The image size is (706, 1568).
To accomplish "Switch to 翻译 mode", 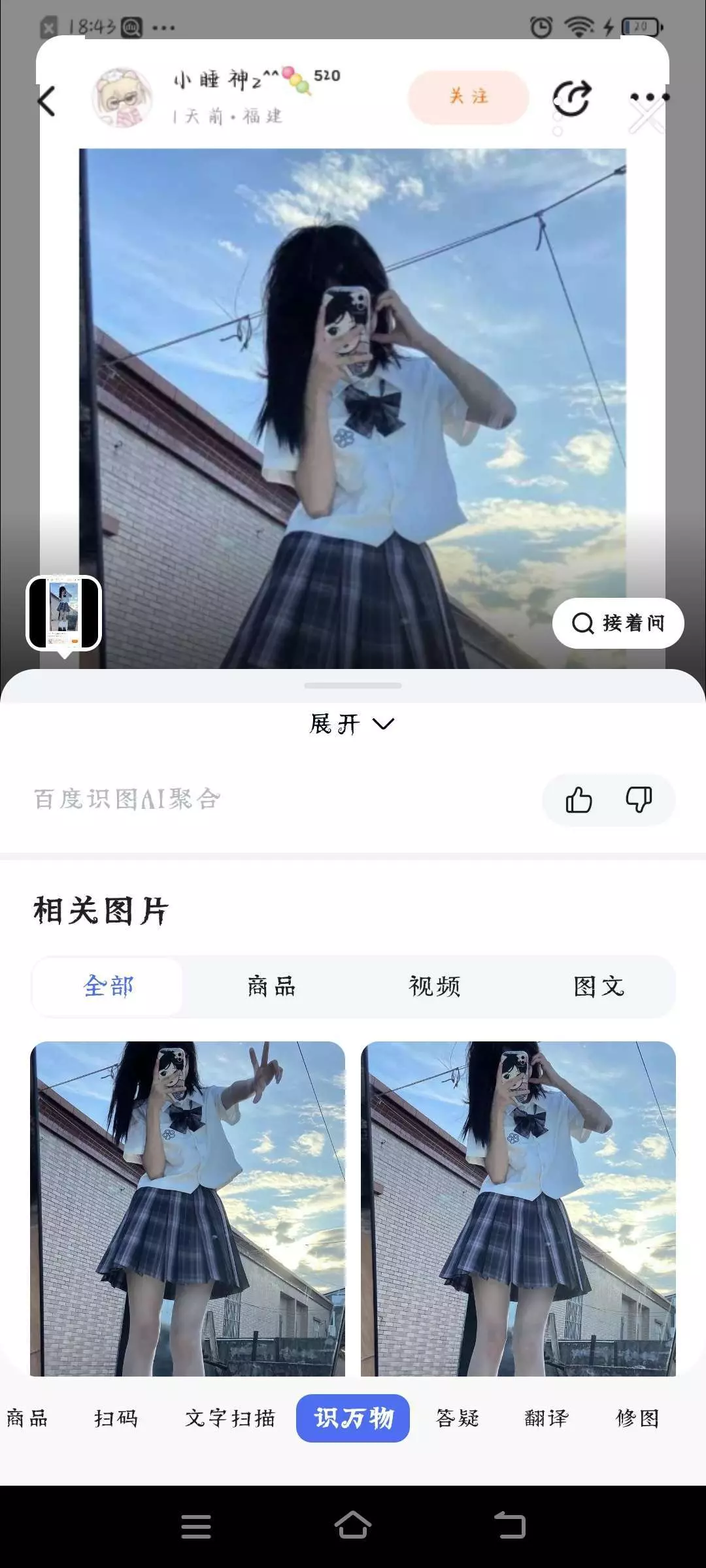I will [x=546, y=1418].
